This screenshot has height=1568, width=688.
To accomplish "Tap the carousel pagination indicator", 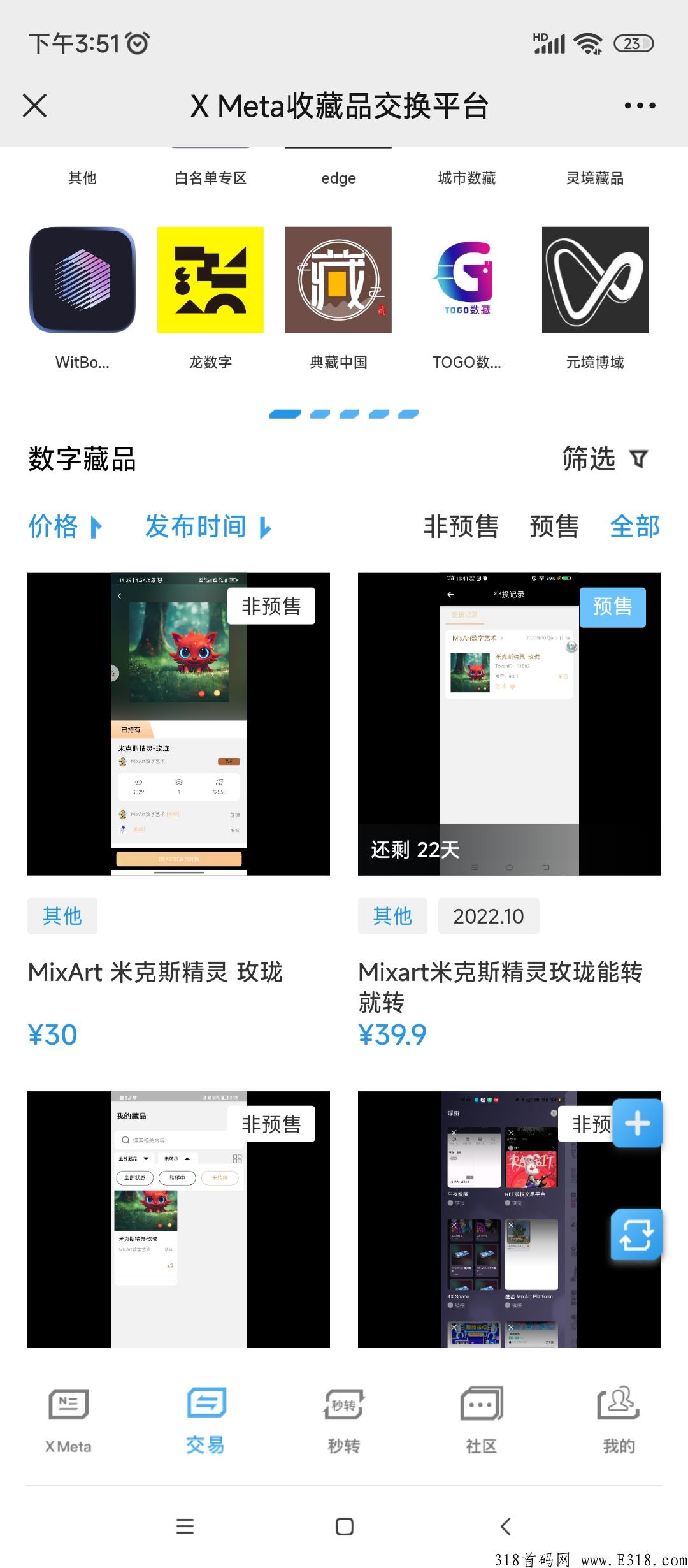I will (x=344, y=414).
